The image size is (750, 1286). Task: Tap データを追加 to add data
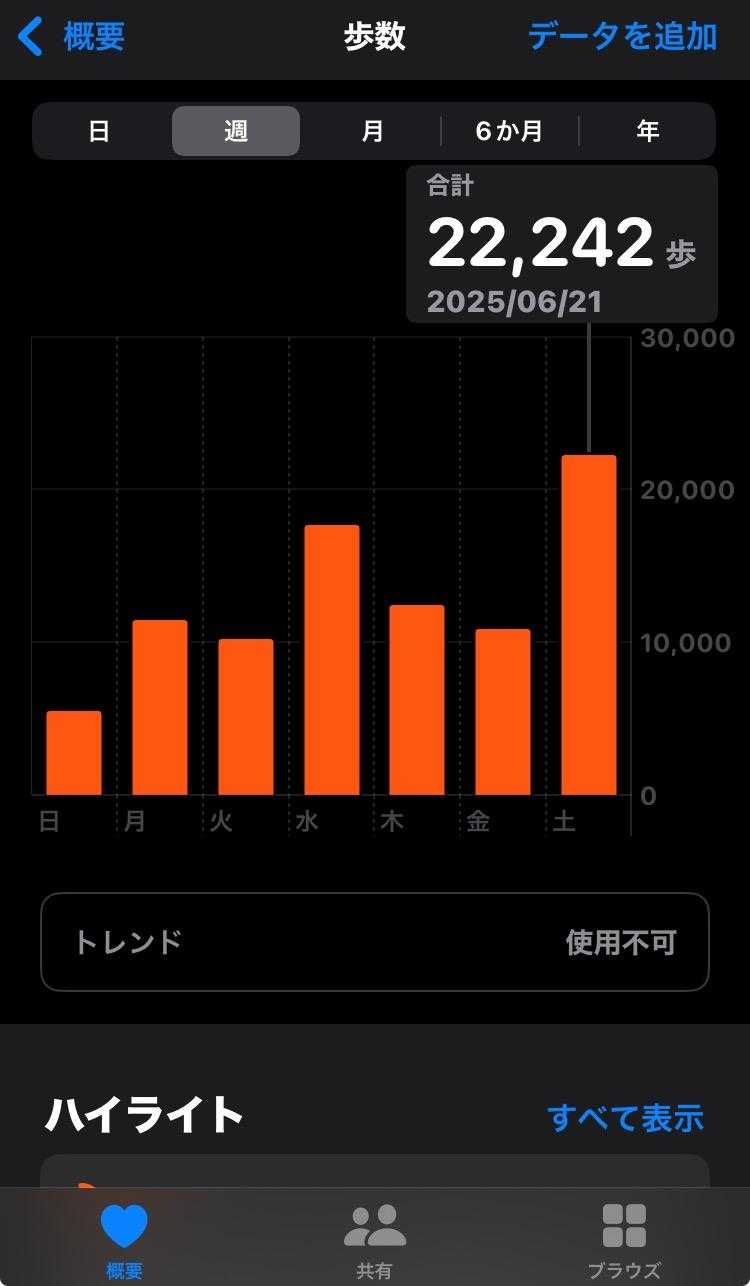621,37
